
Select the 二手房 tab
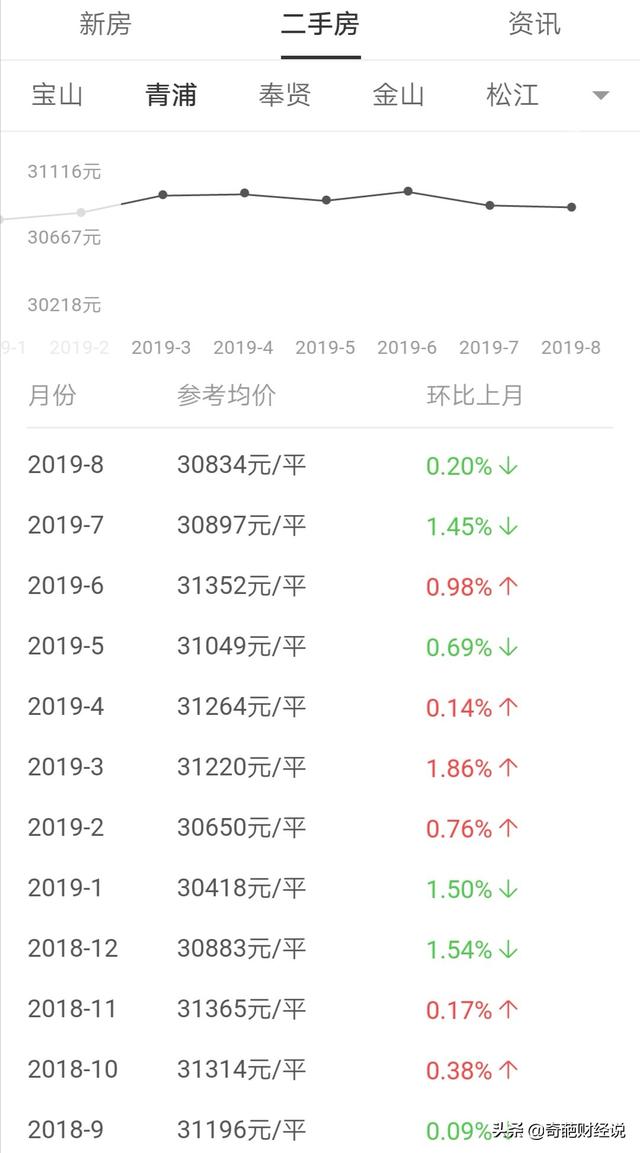(320, 25)
